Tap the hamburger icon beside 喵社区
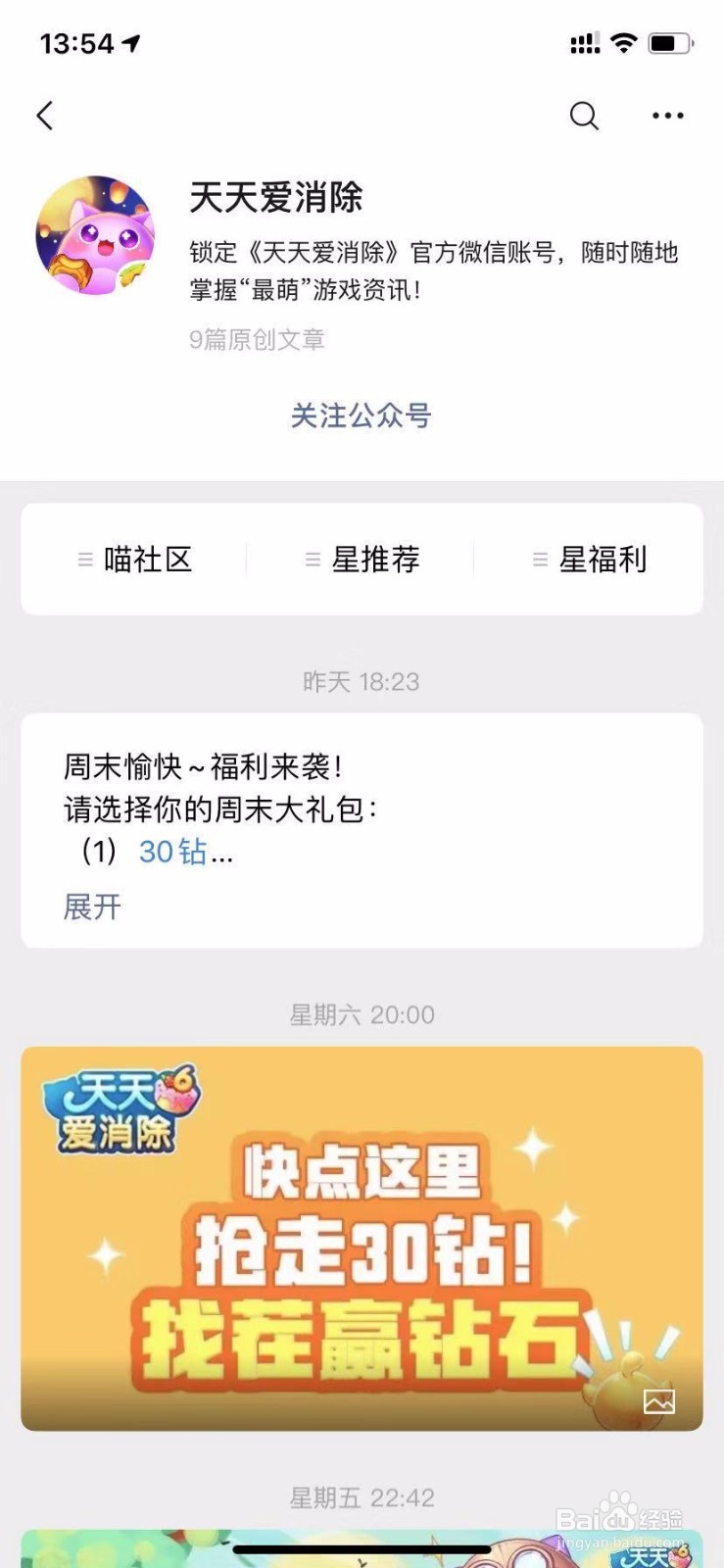The image size is (724, 1568). point(84,559)
